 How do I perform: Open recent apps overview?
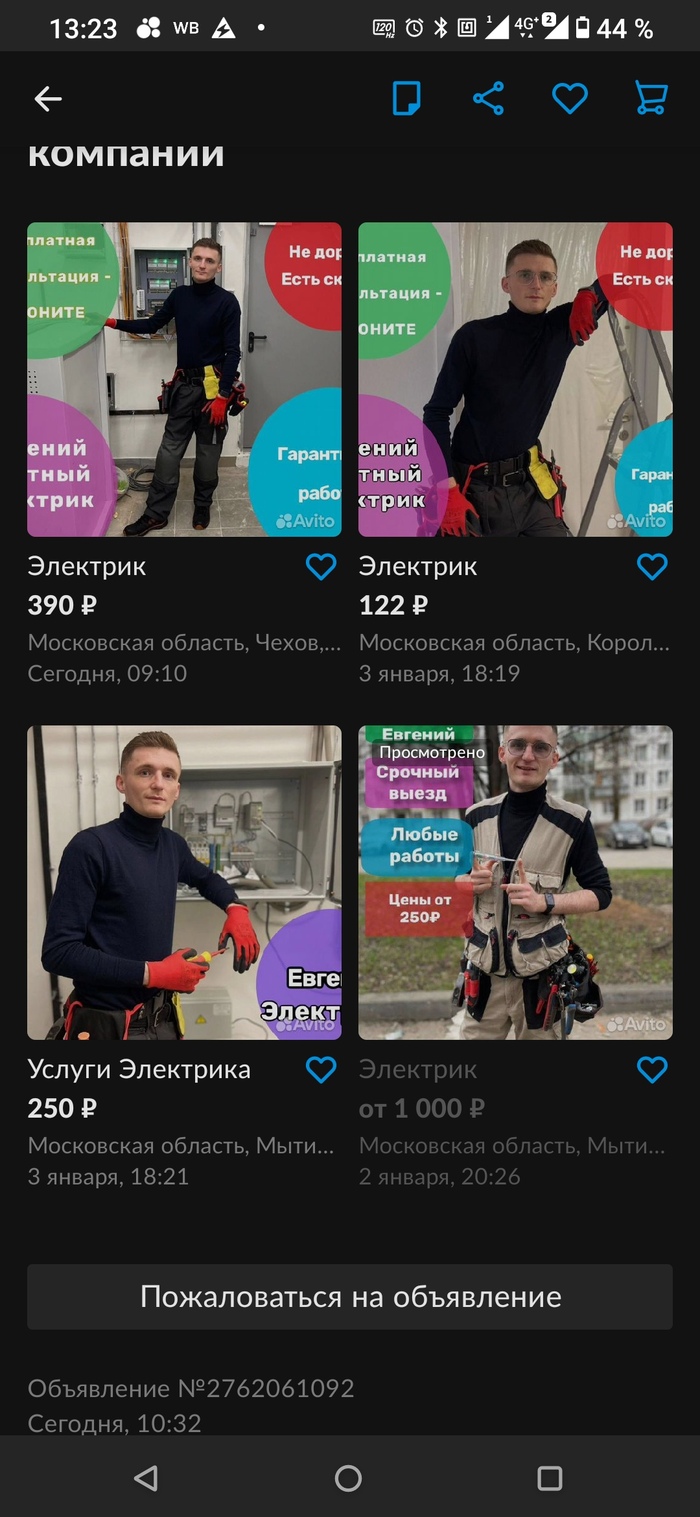[550, 1478]
